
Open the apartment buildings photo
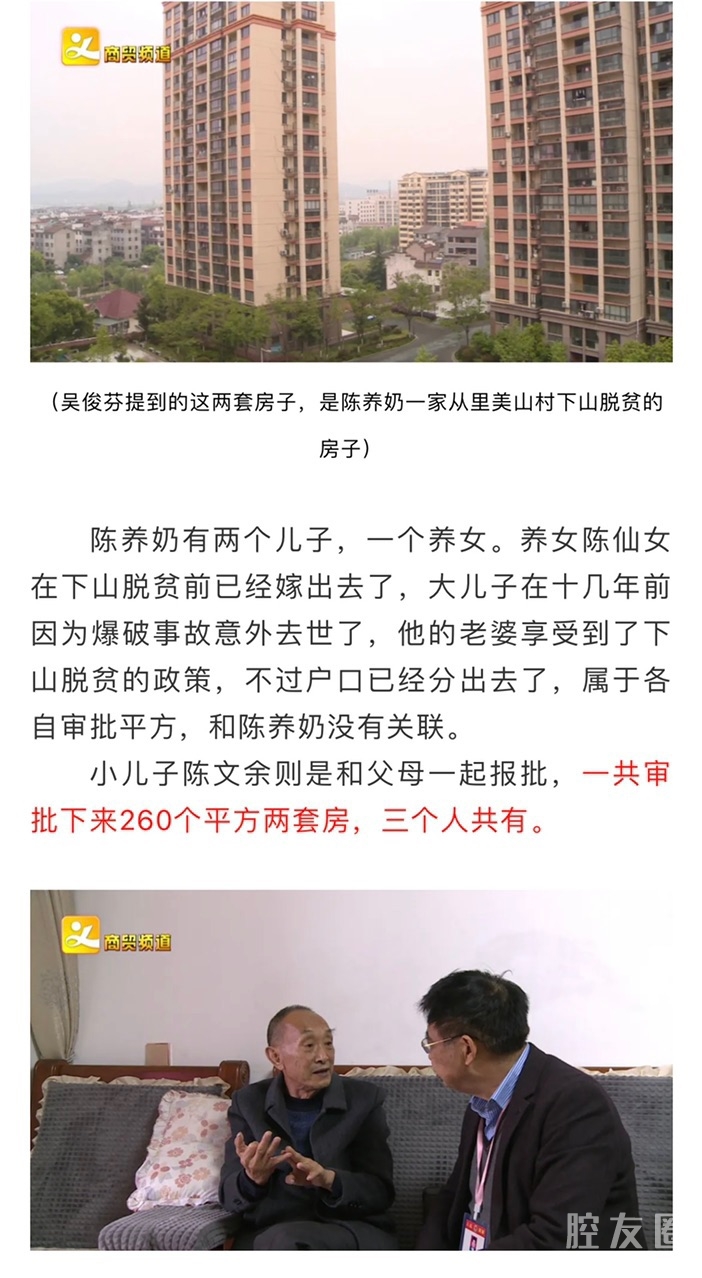351,181
